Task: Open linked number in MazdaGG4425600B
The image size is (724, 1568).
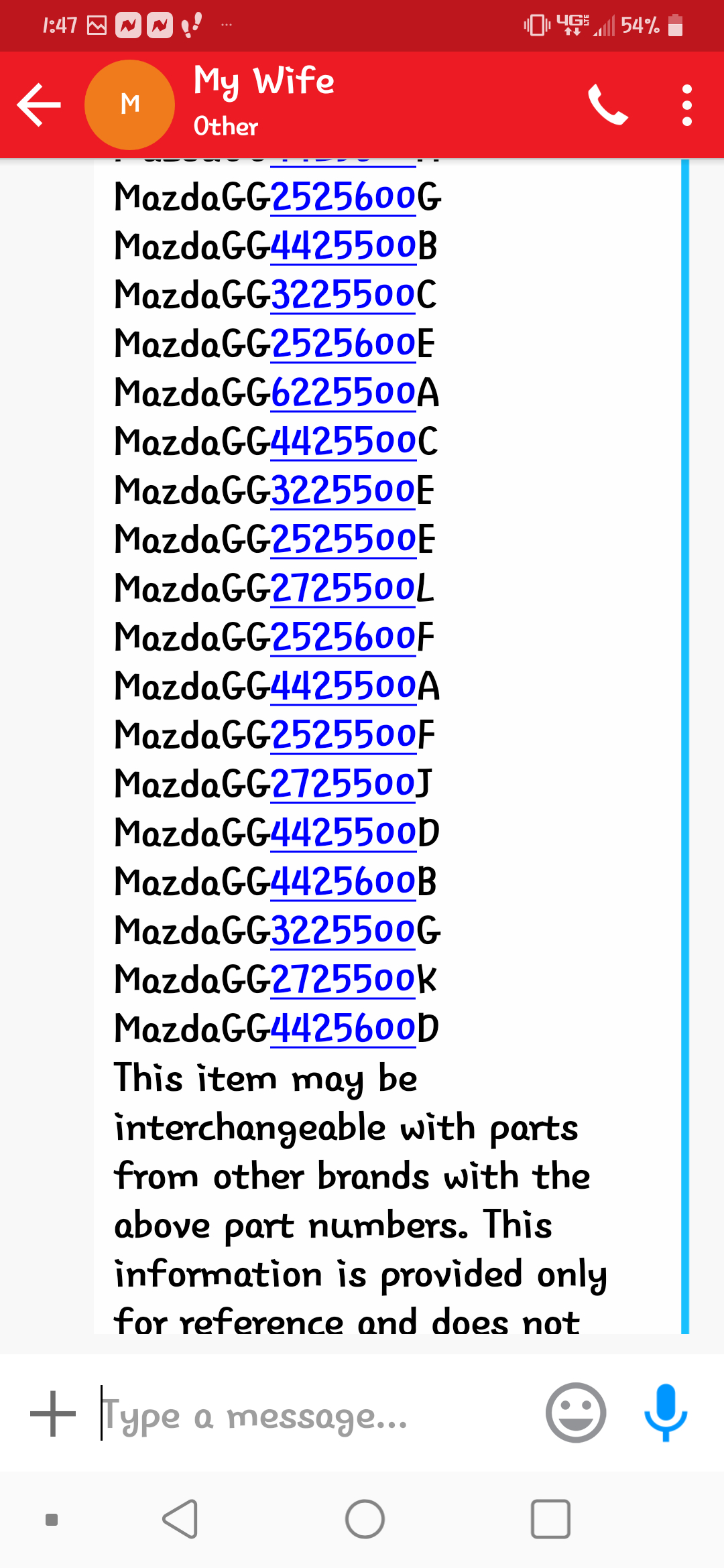Action: [x=344, y=883]
